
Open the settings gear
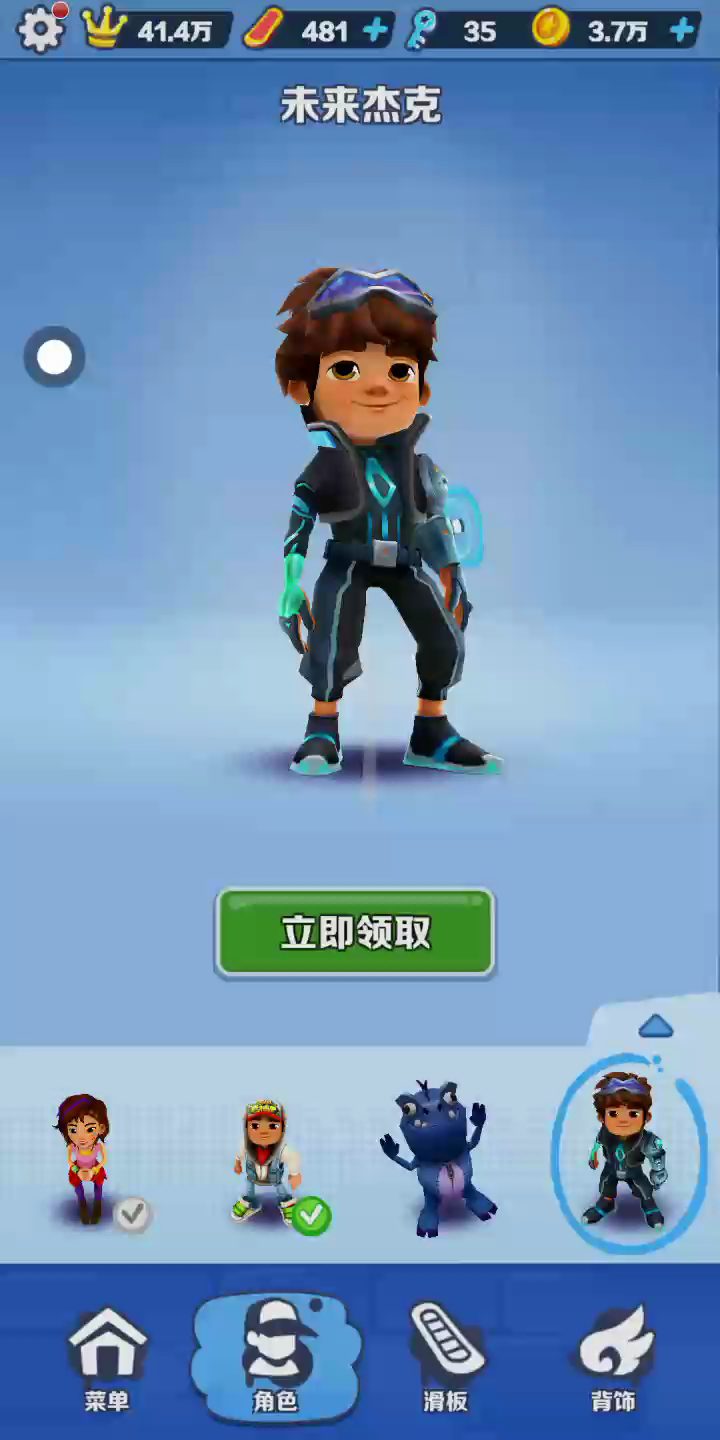point(40,30)
